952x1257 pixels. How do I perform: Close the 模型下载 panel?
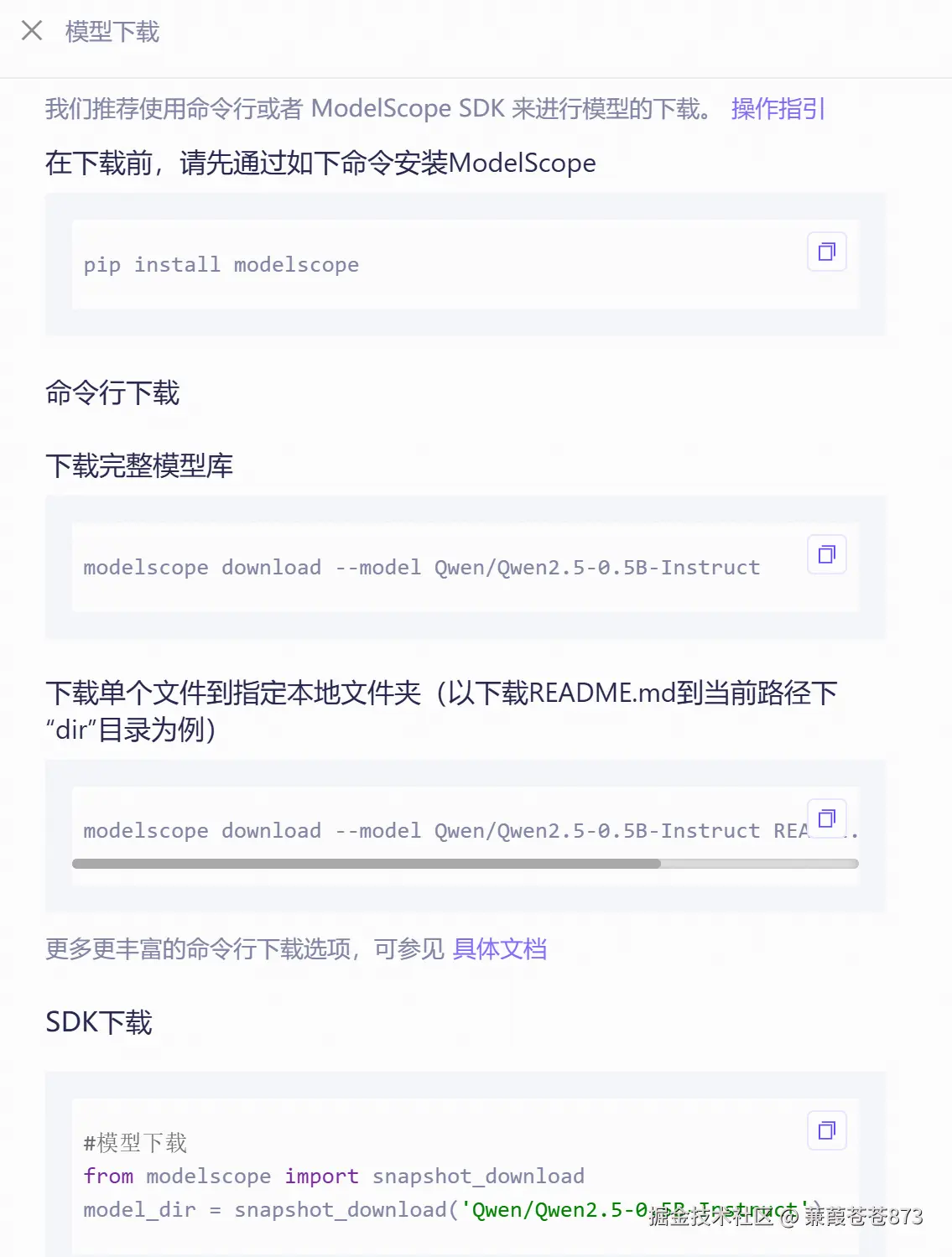coord(32,31)
